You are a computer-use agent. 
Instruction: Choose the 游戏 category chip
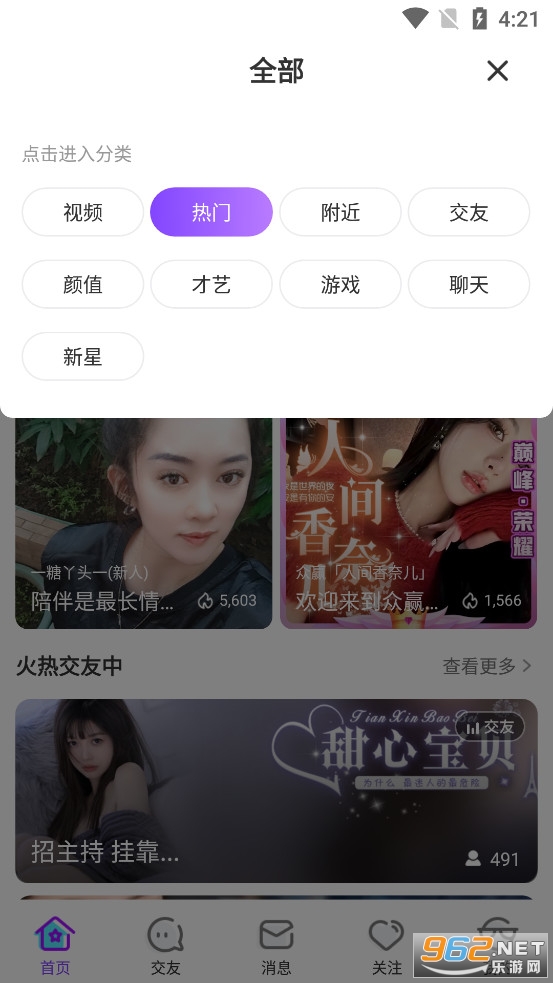(340, 284)
